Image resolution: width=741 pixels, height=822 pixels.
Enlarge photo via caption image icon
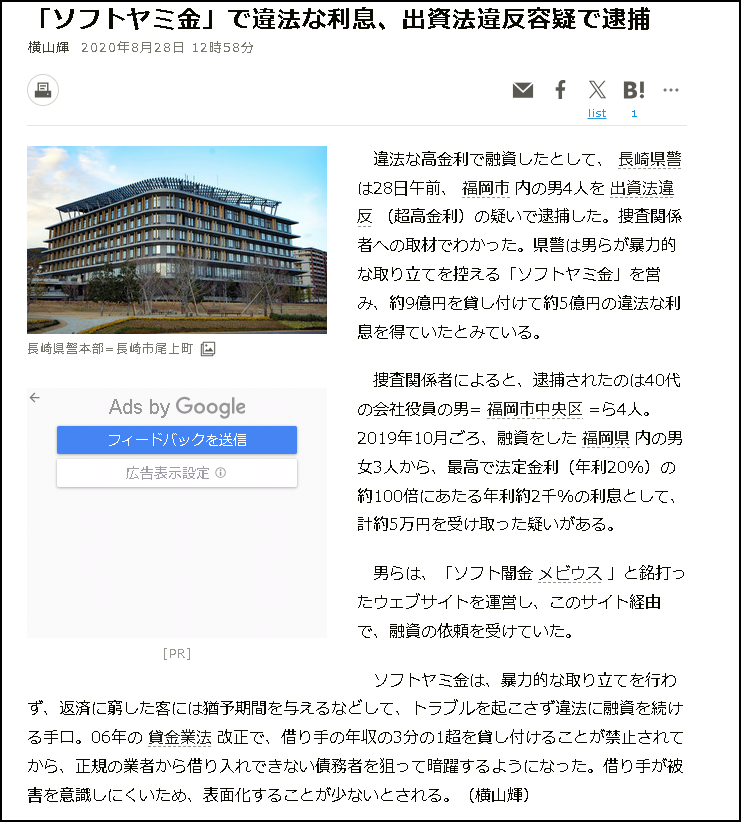208,349
